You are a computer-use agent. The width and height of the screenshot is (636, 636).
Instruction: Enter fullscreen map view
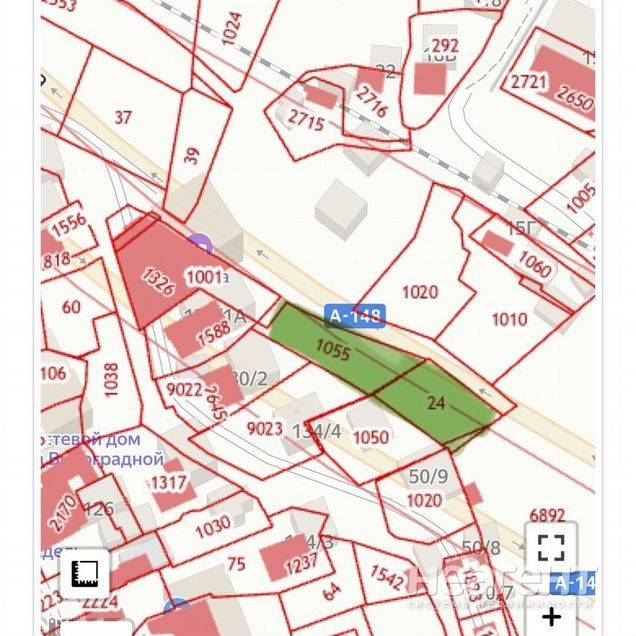(x=551, y=547)
